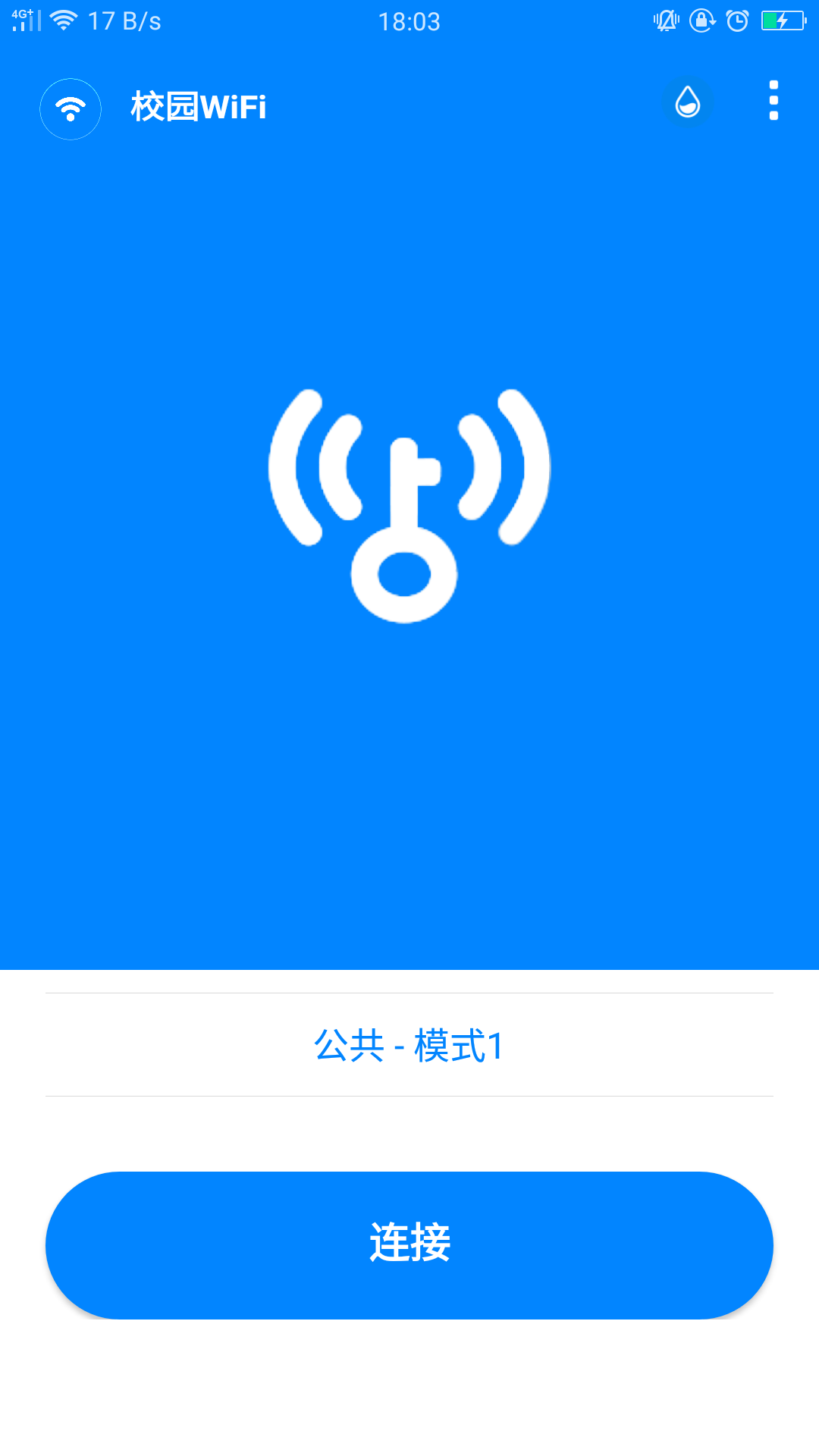The image size is (819, 1456).
Task: Tap the 17 B/s network speed display
Action: pyautogui.click(x=127, y=21)
